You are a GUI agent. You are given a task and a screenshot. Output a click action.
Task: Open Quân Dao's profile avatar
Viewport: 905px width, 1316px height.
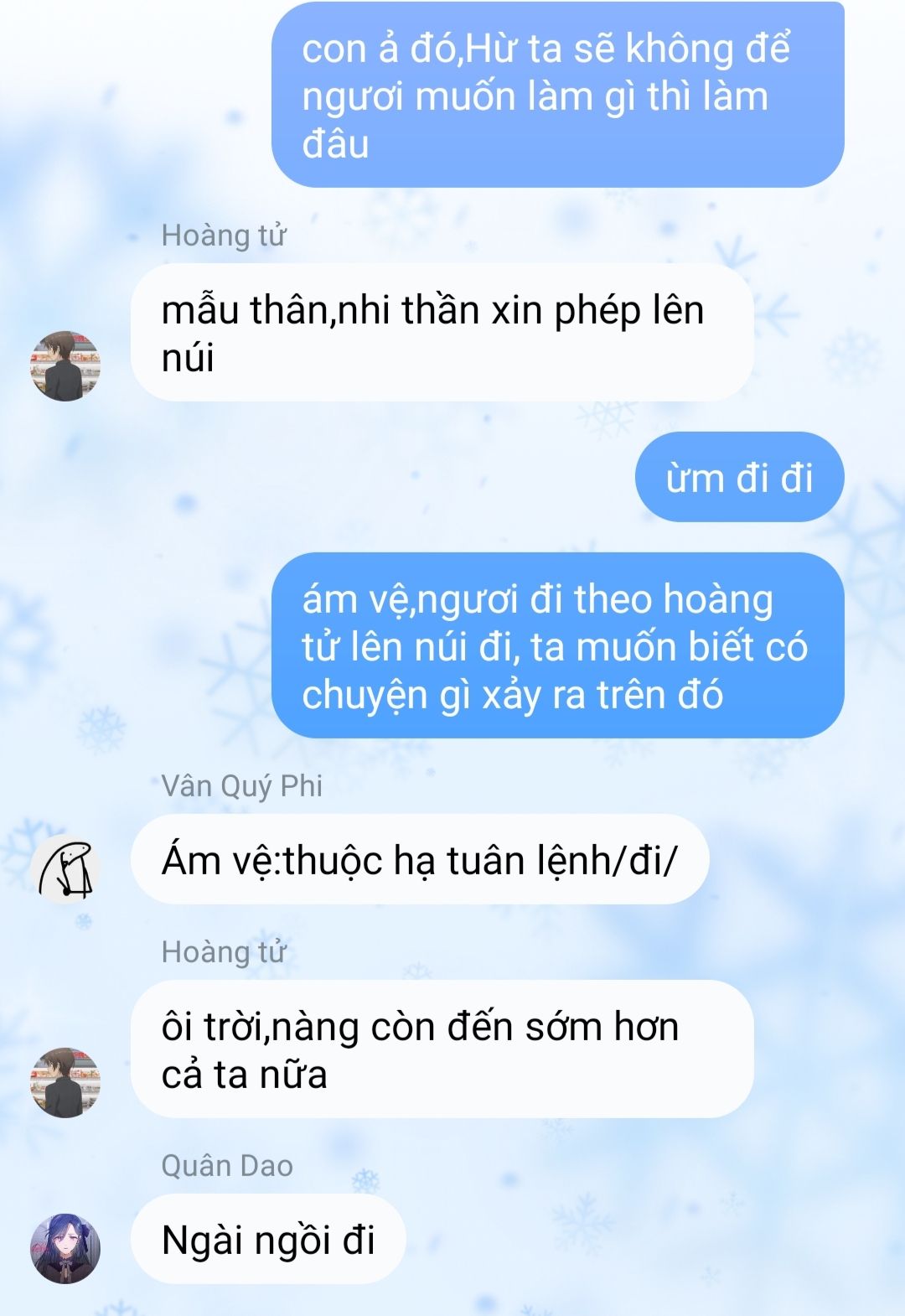pyautogui.click(x=65, y=1248)
